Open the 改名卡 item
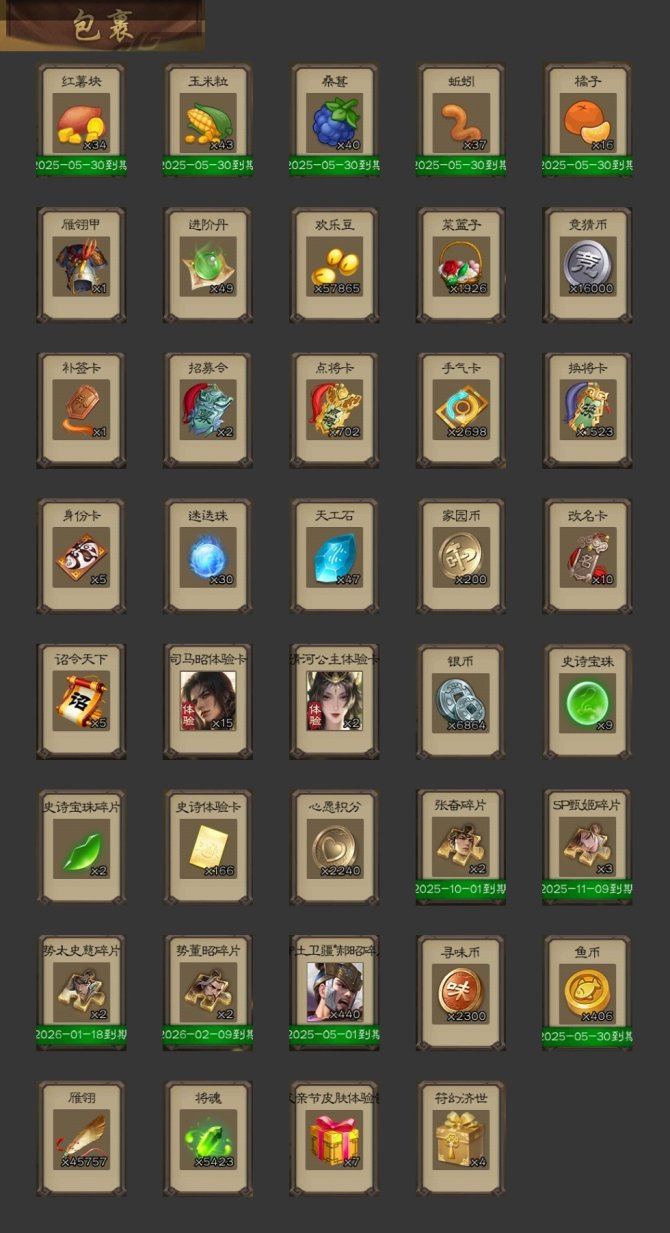 pyautogui.click(x=588, y=557)
